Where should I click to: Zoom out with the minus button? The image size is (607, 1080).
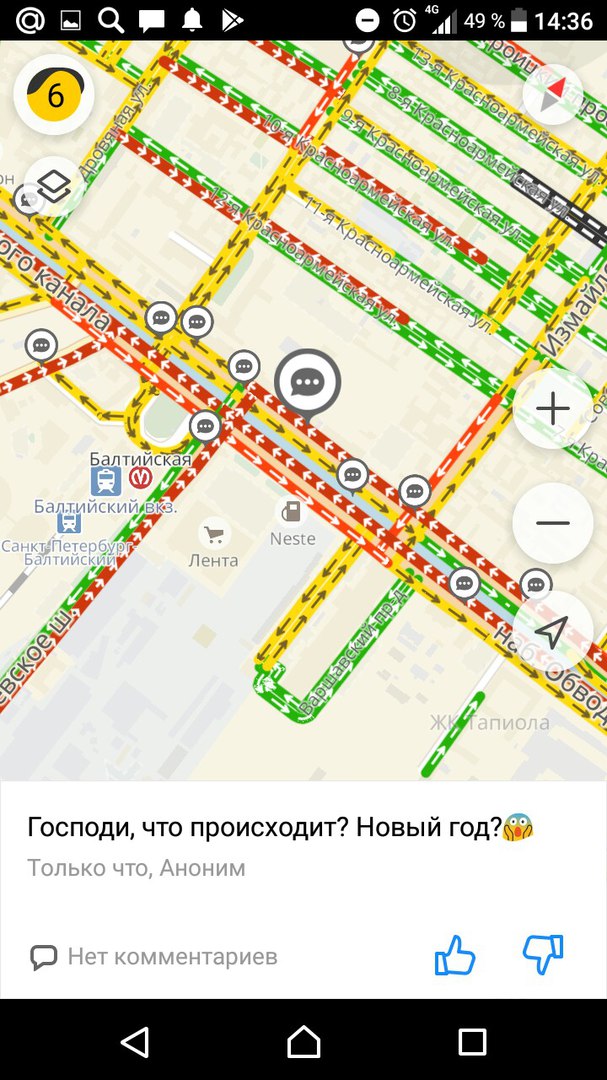[x=552, y=523]
